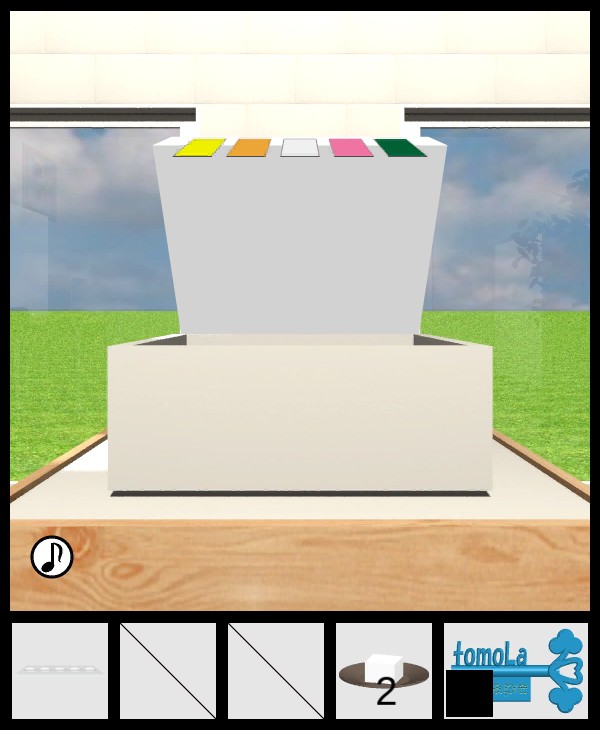600x730 pixels.
Task: Tap the yellow tile on the box lid
Action: 199,148
